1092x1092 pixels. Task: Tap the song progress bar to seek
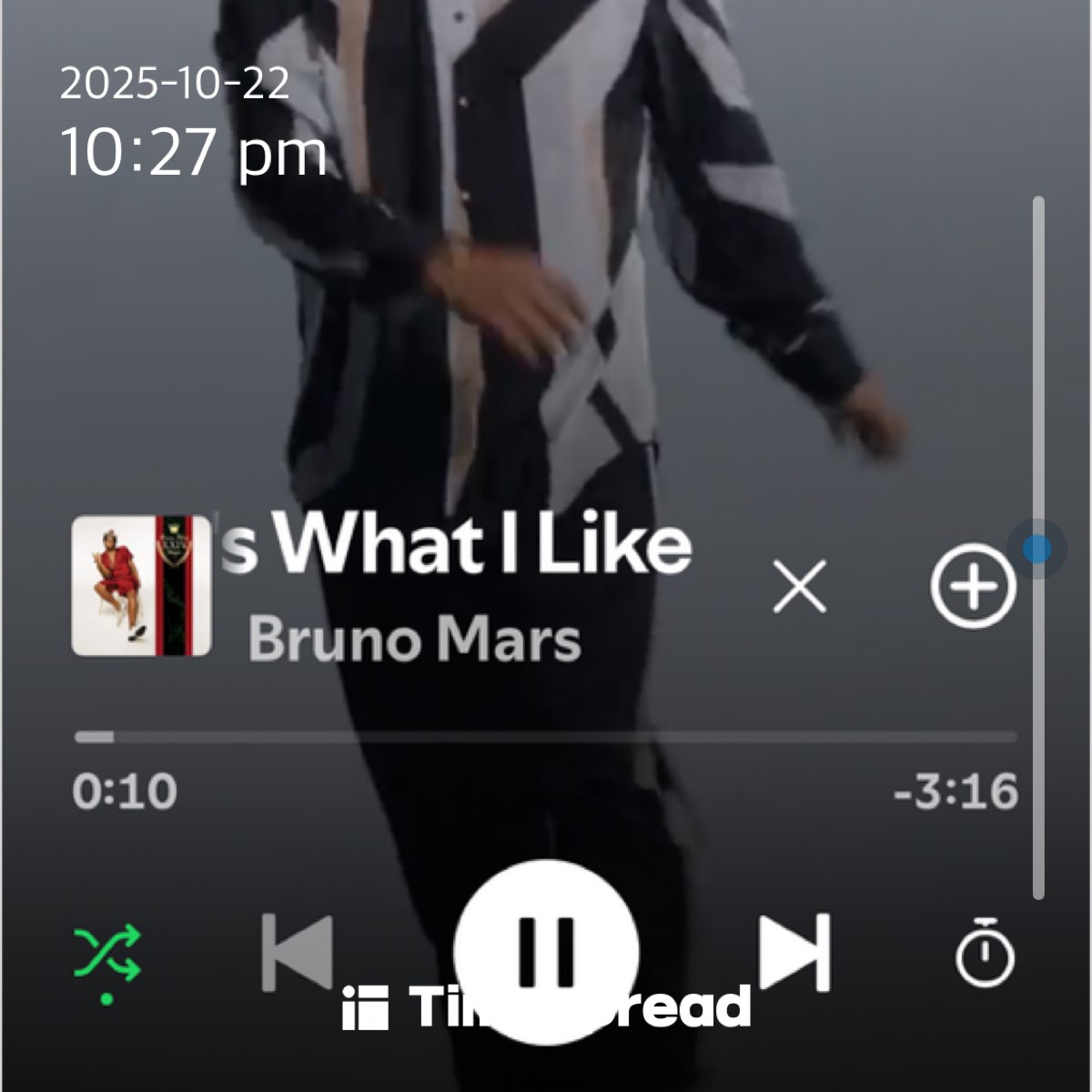(x=546, y=737)
